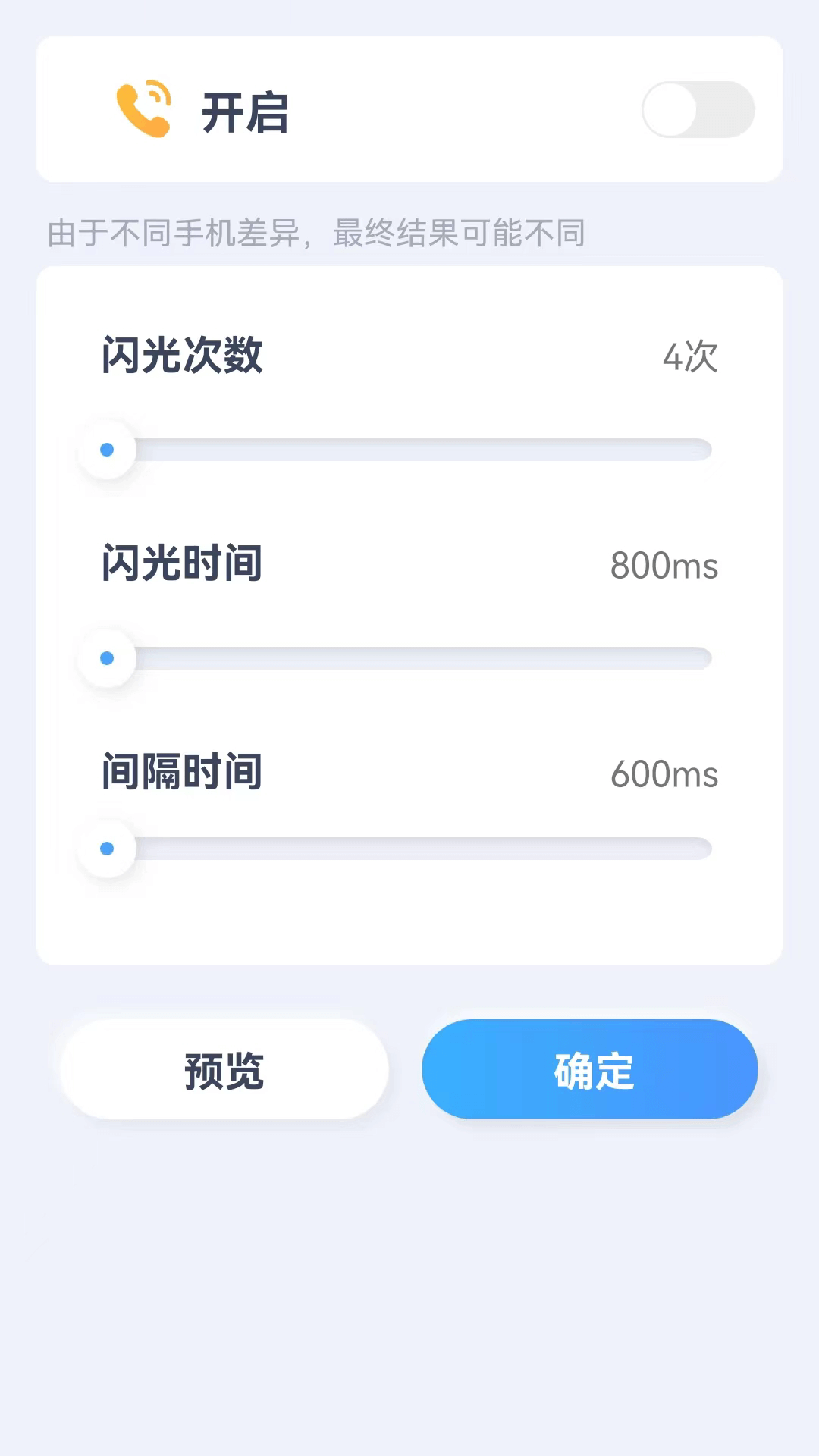The width and height of the screenshot is (819, 1456).
Task: Click the 闪光次数 label
Action: pyautogui.click(x=182, y=356)
